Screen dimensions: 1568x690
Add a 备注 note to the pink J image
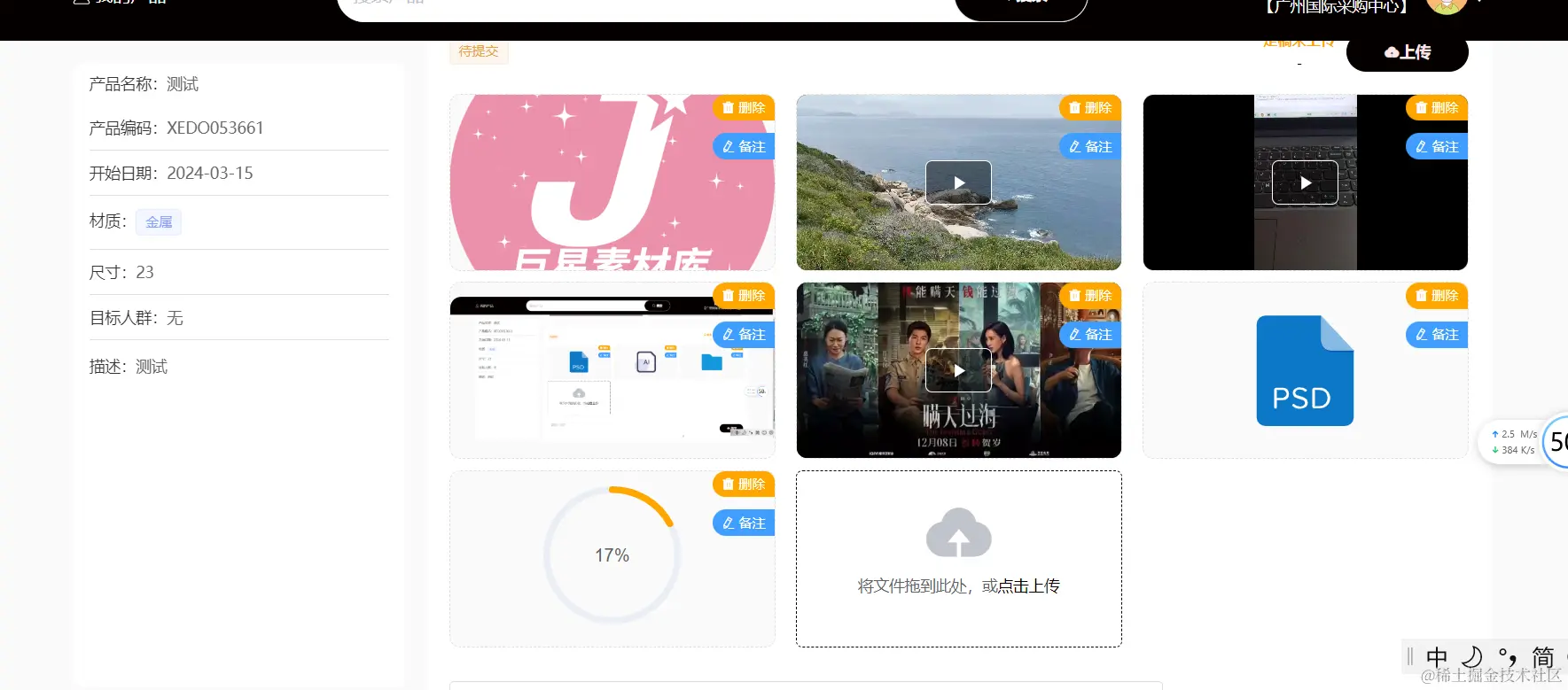[x=744, y=147]
